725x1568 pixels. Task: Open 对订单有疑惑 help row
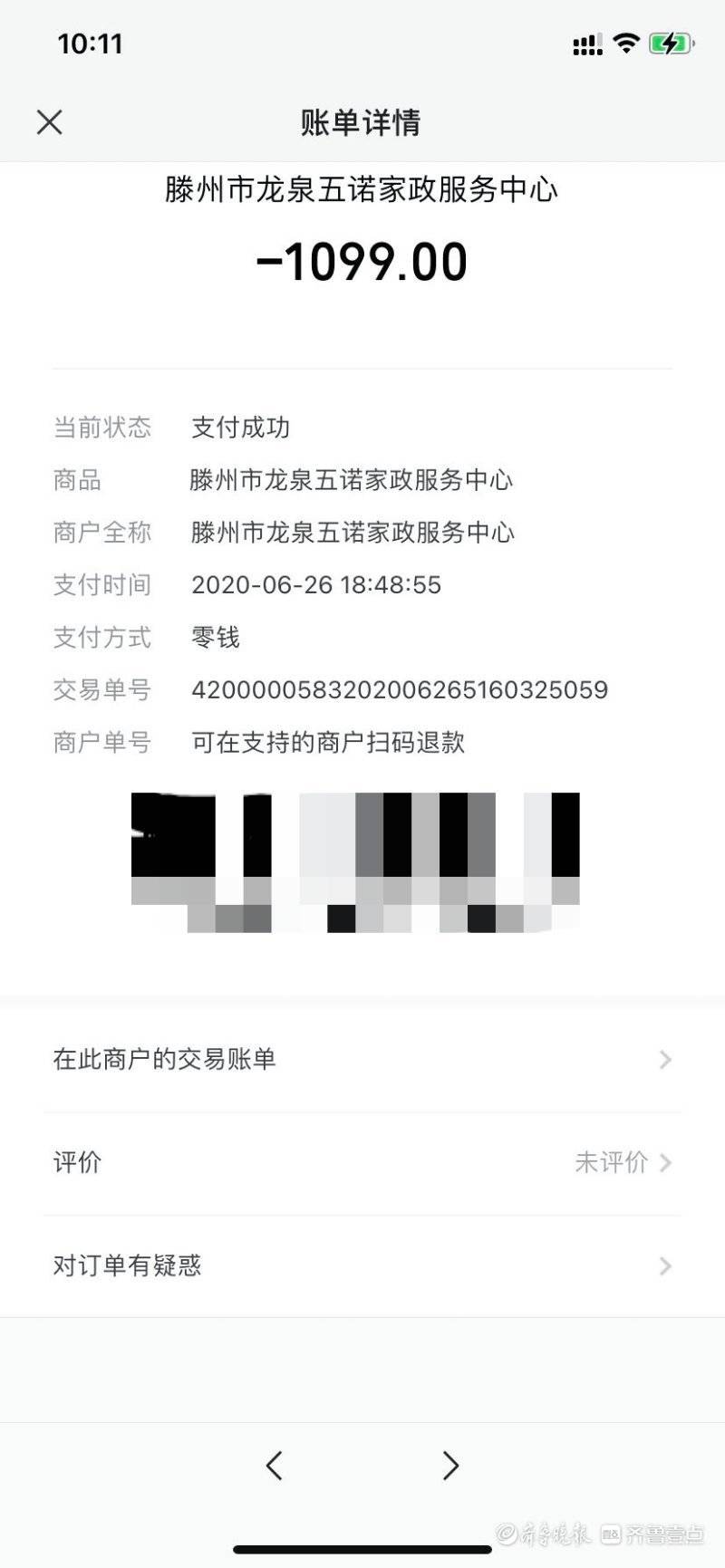point(362,1265)
